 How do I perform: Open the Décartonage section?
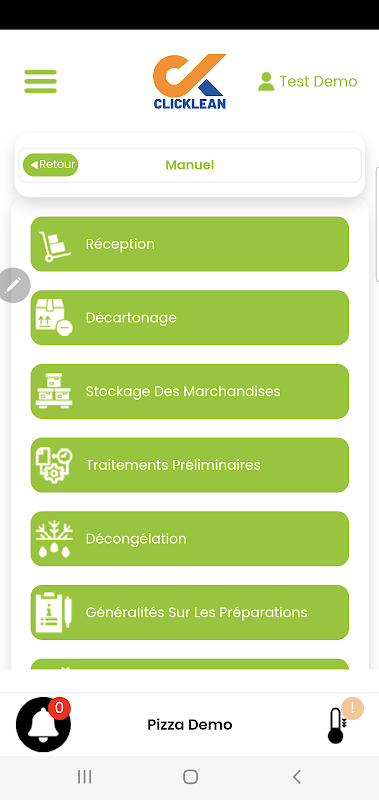(190, 317)
